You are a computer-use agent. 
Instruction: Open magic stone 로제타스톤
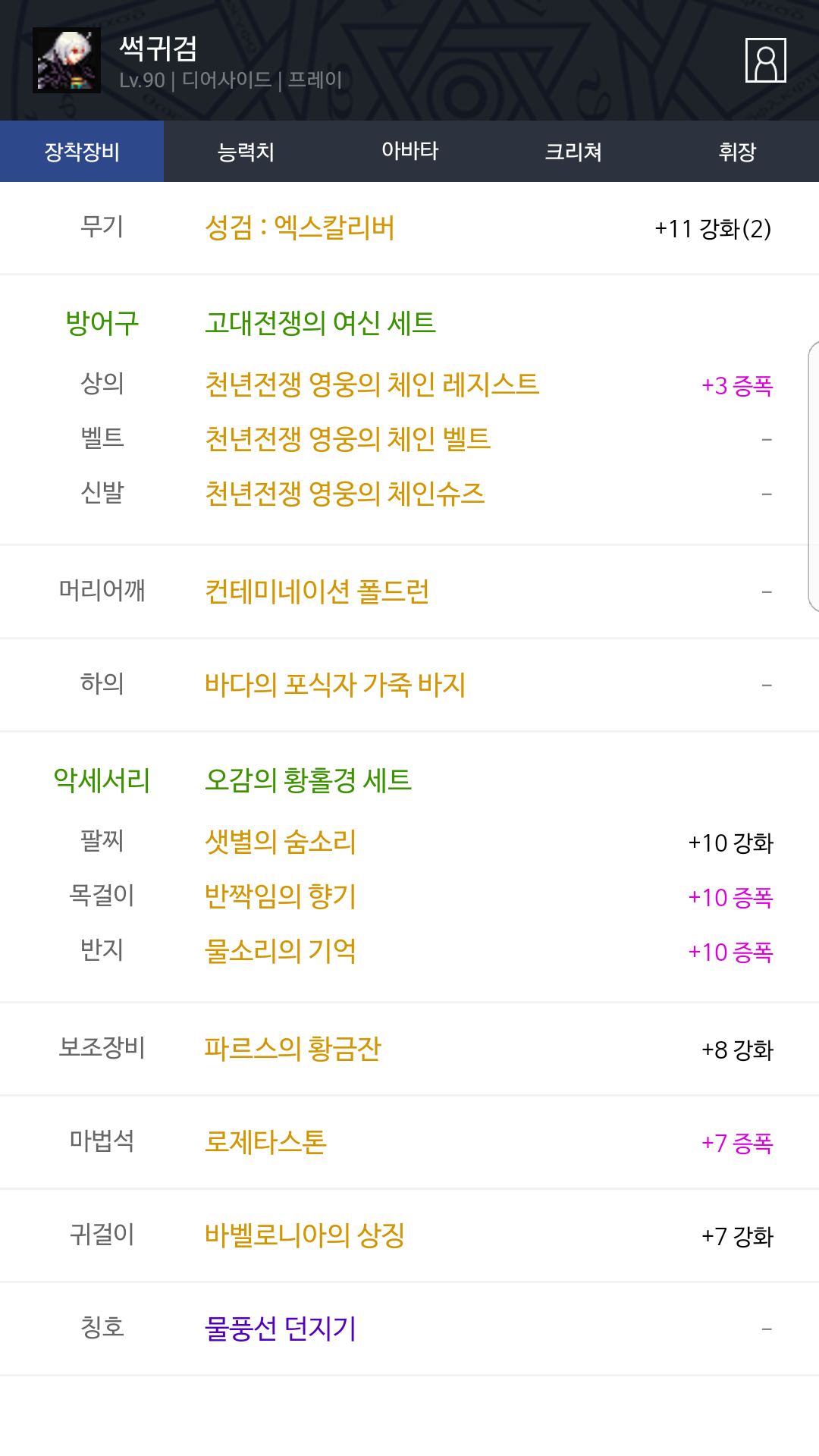(265, 1142)
